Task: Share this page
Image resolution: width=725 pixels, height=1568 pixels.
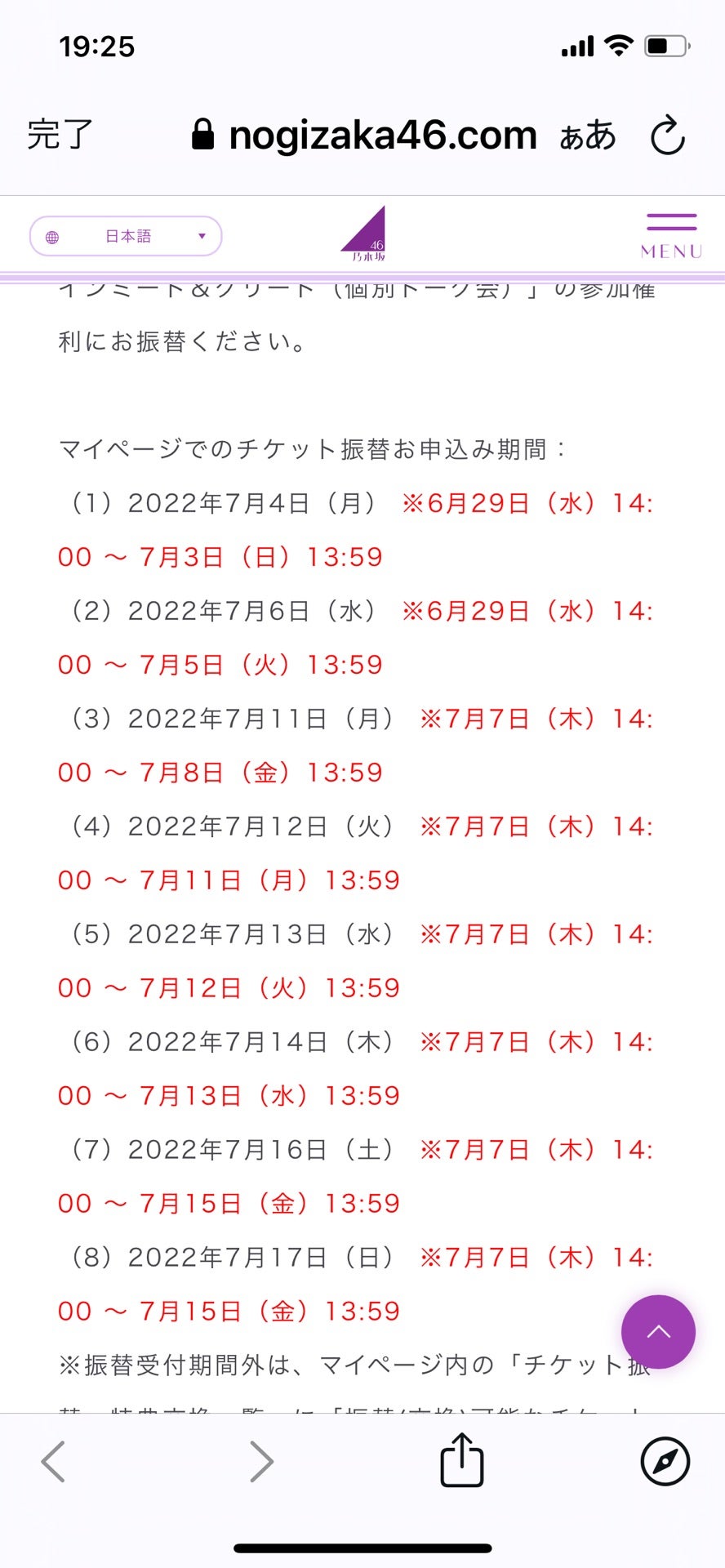Action: (x=462, y=1459)
